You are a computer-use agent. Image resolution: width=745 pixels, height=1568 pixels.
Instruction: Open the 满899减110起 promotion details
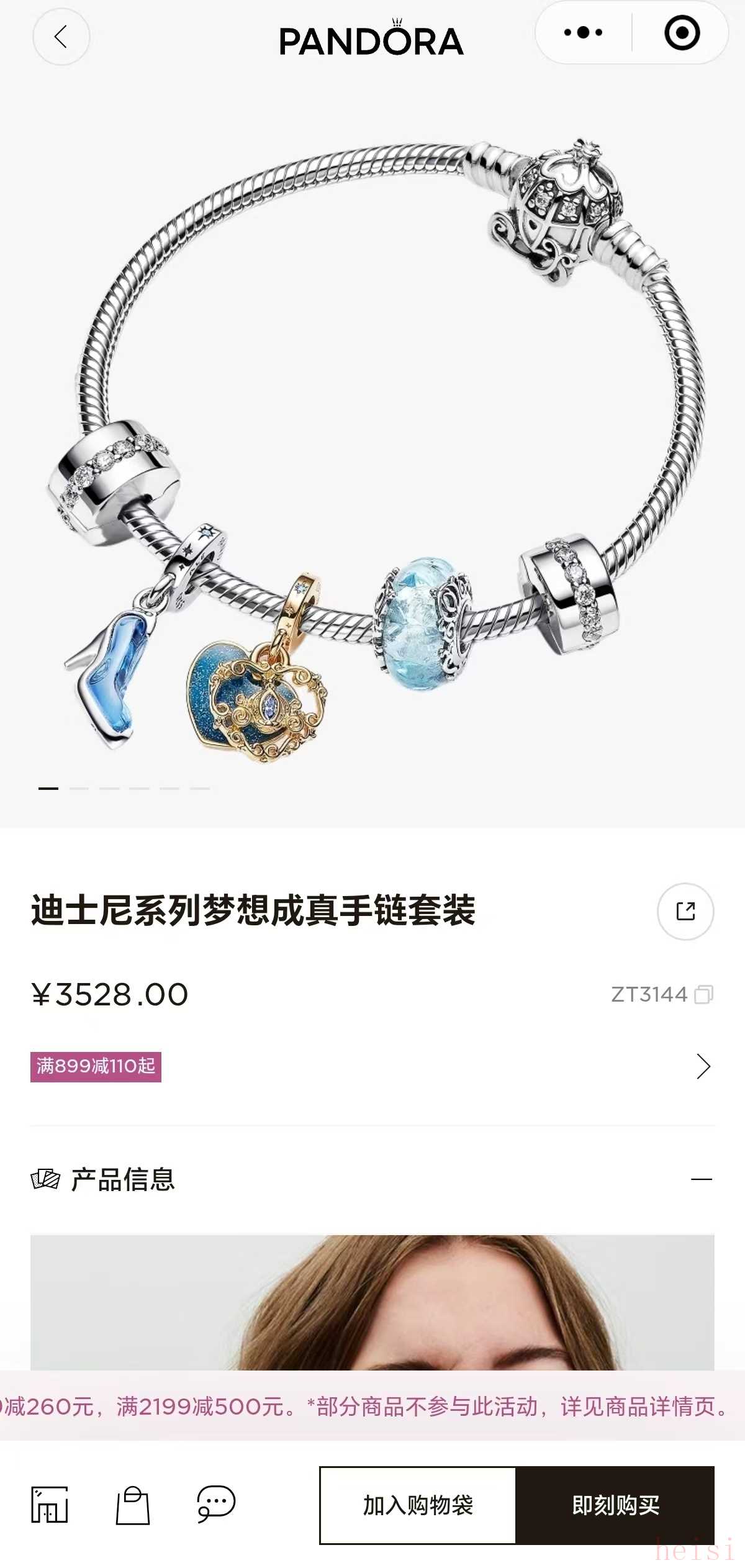click(x=703, y=1066)
